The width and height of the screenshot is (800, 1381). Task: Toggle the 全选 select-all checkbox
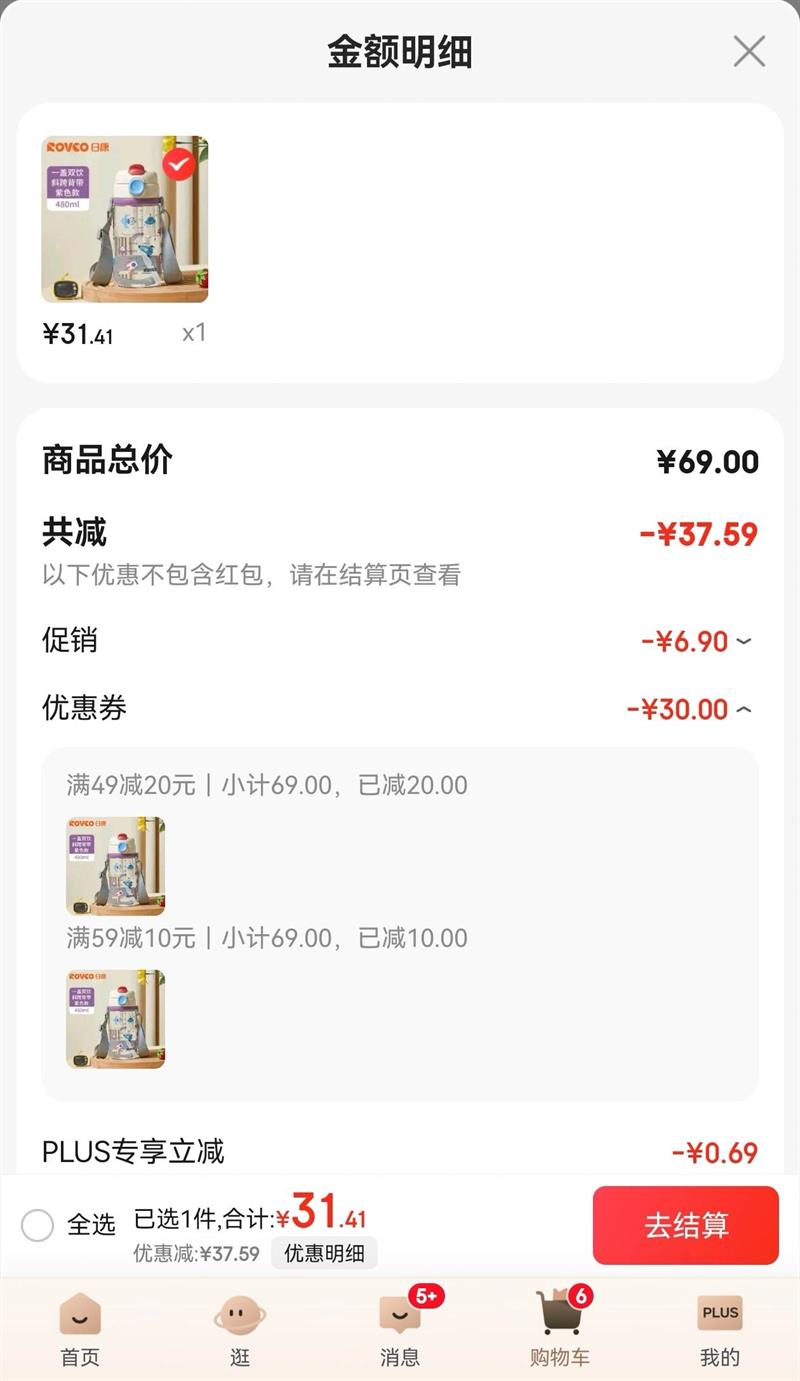pos(37,1225)
